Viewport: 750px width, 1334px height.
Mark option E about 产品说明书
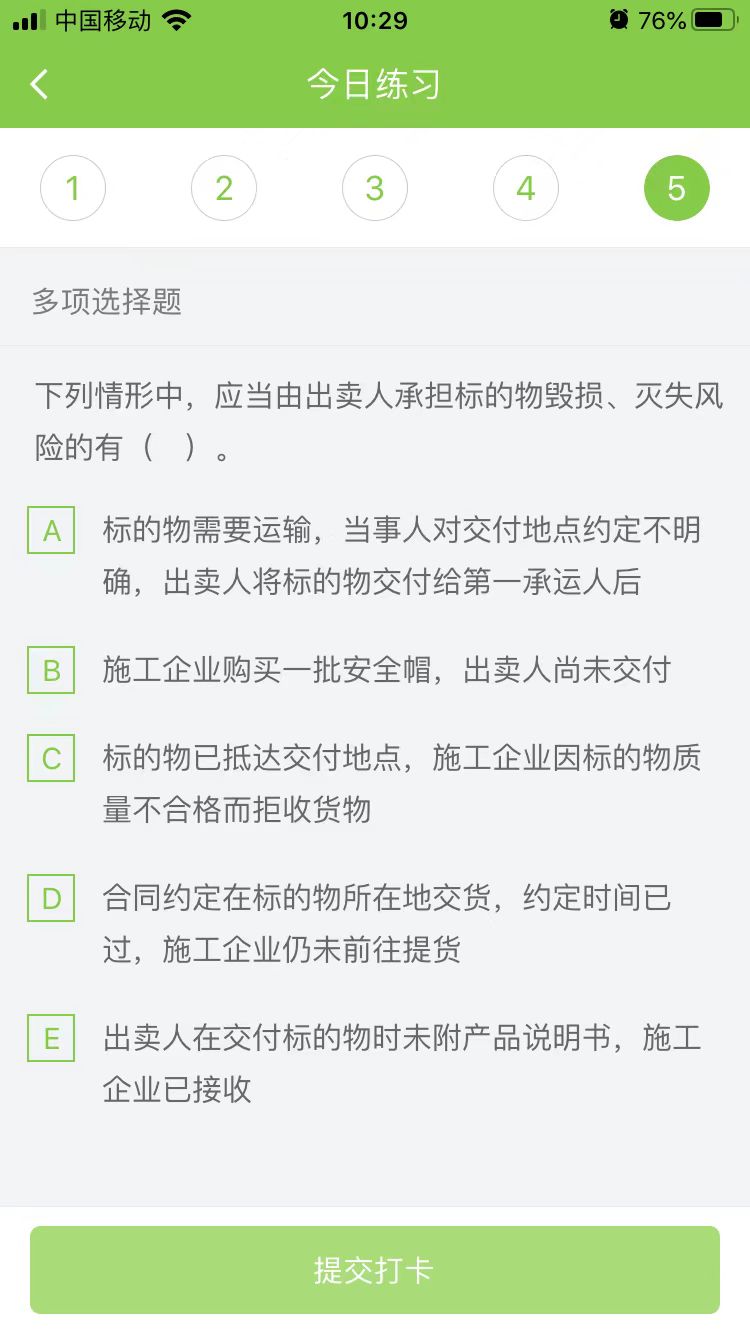(52, 1039)
